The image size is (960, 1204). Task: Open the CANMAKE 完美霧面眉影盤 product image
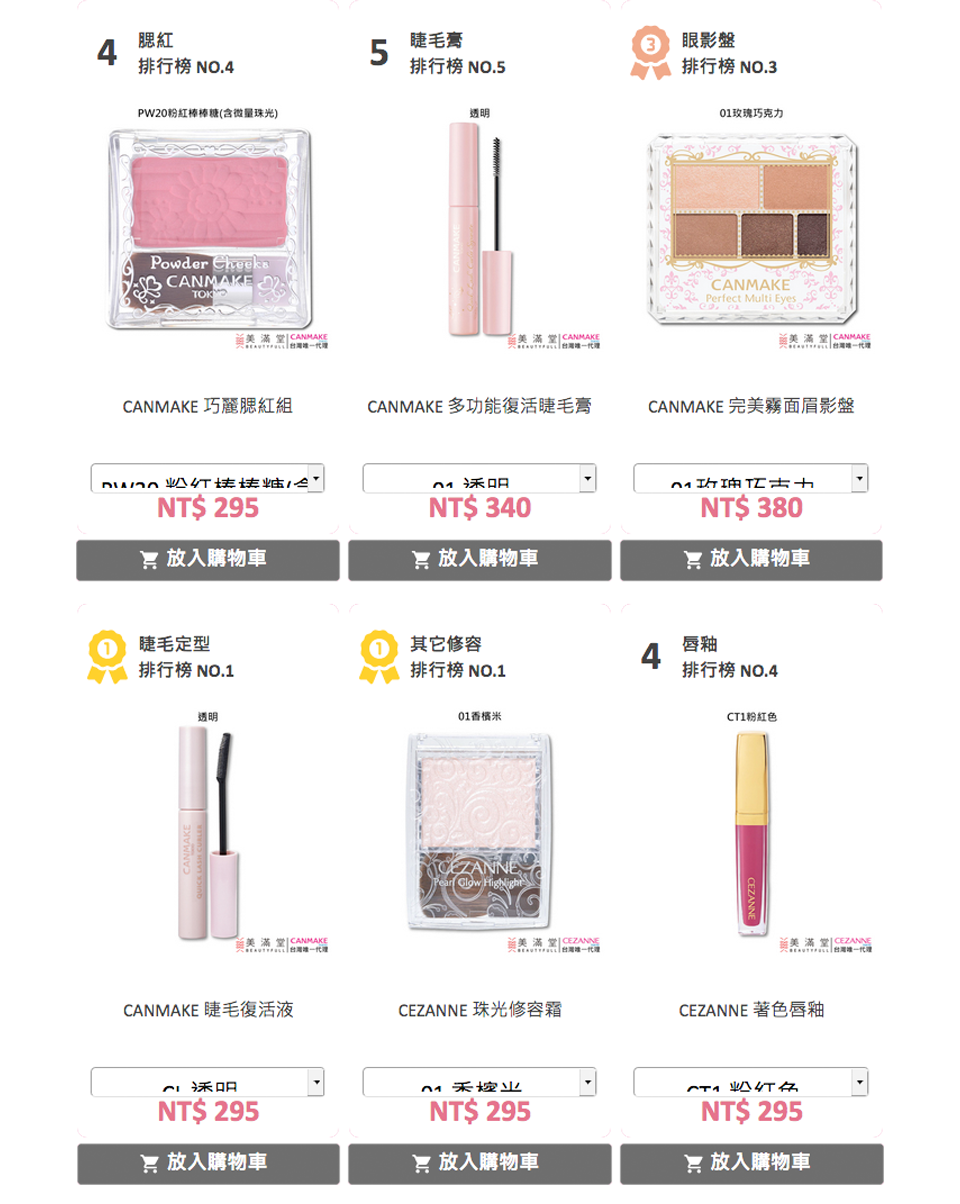pos(751,229)
